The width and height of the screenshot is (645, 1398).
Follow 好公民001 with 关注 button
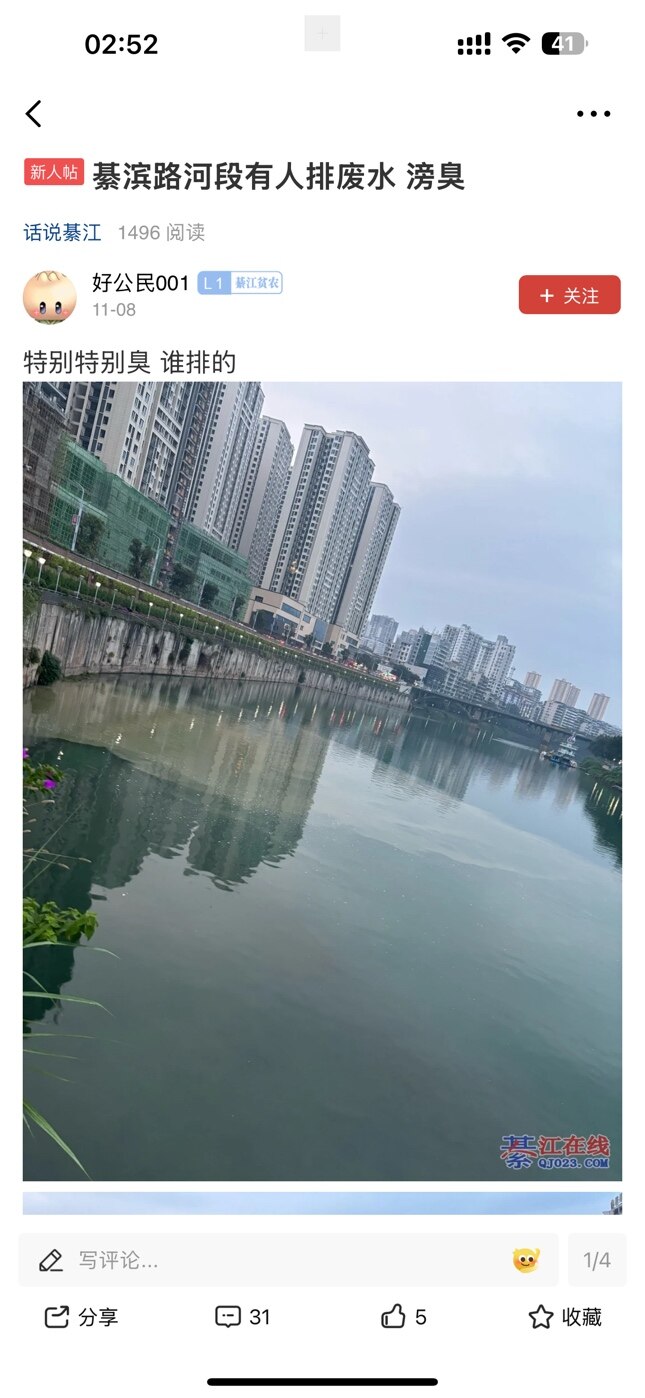click(x=569, y=295)
